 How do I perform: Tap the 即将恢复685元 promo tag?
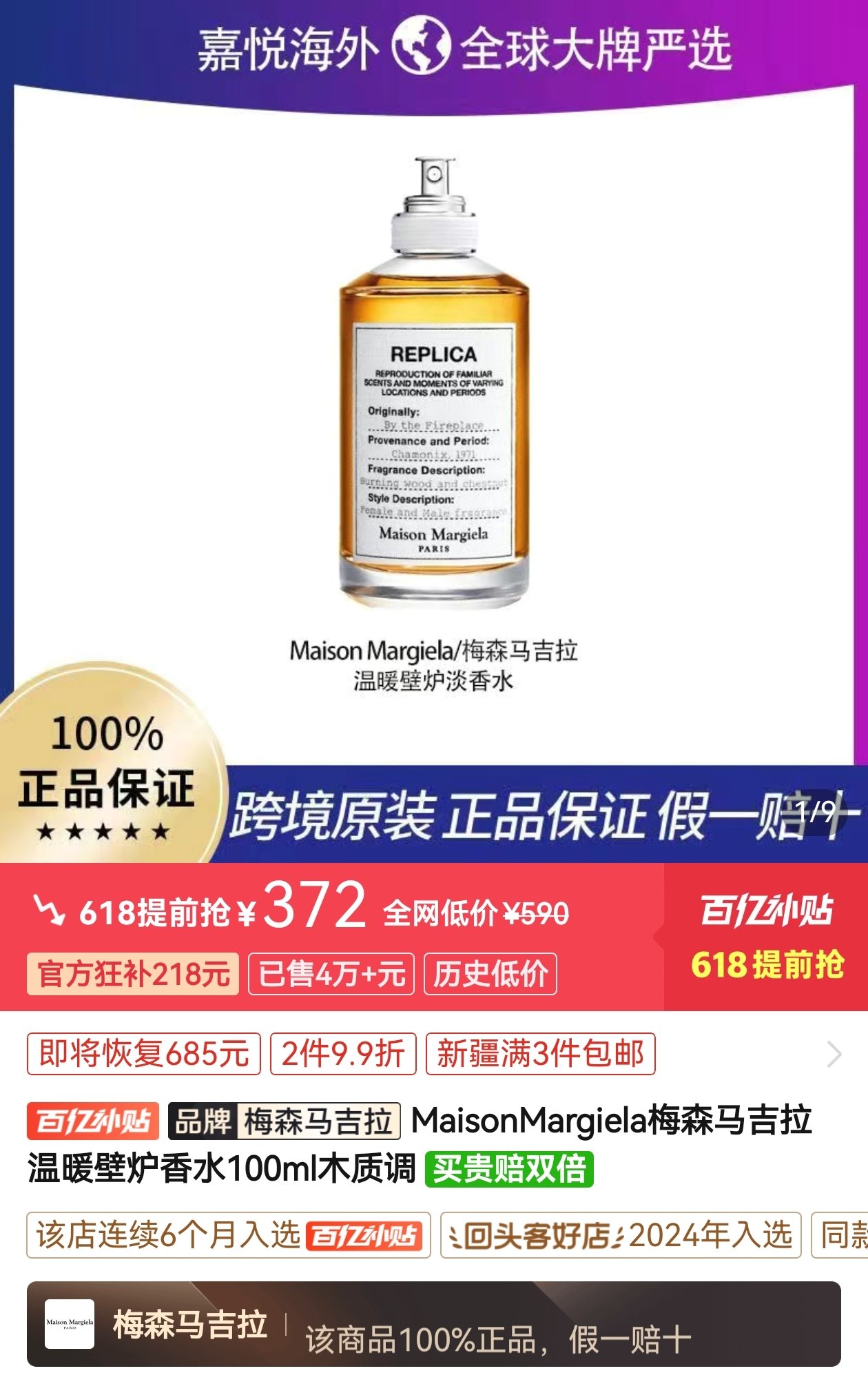tap(143, 1054)
